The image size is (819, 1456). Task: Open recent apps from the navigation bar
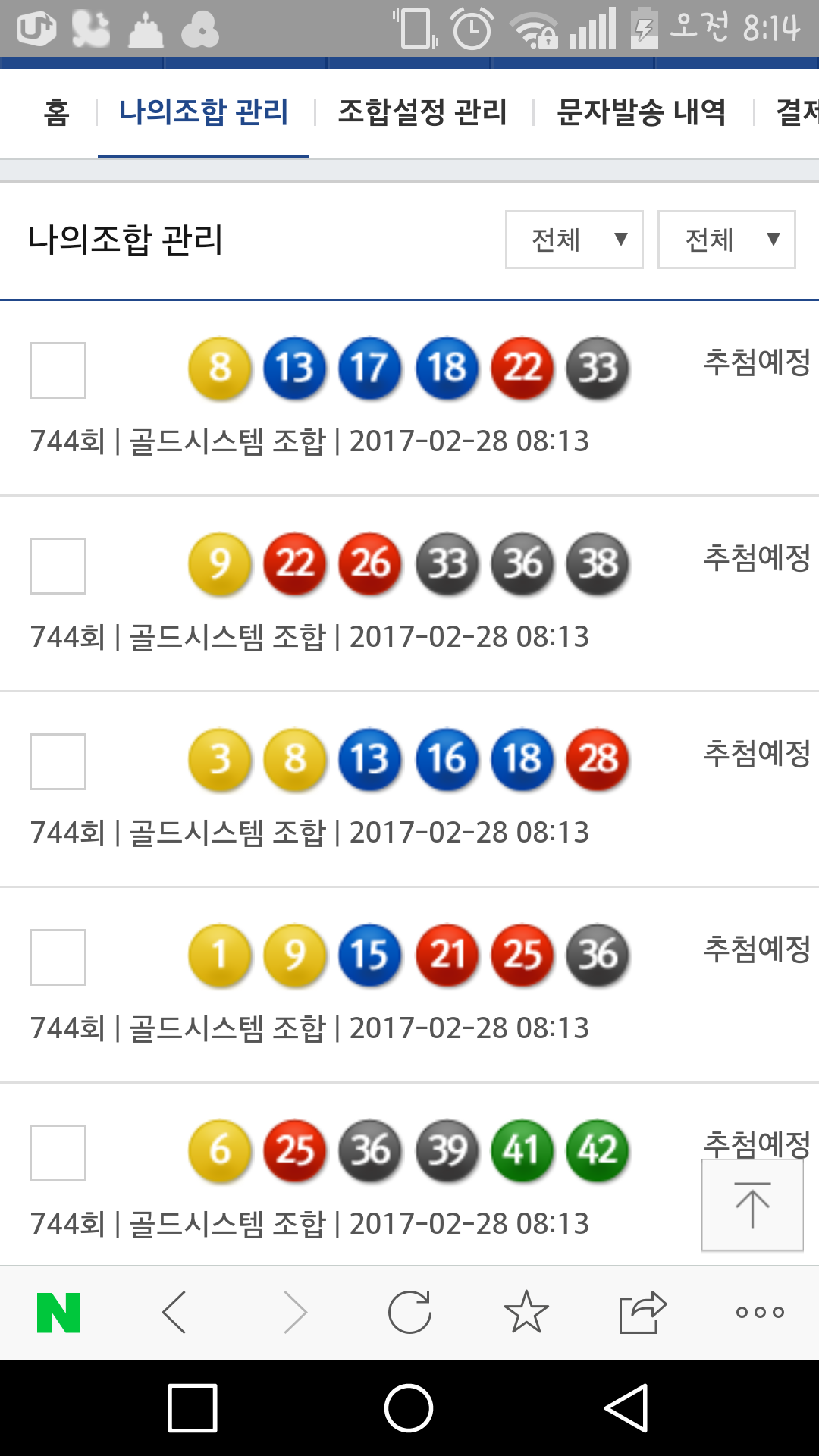click(193, 1408)
